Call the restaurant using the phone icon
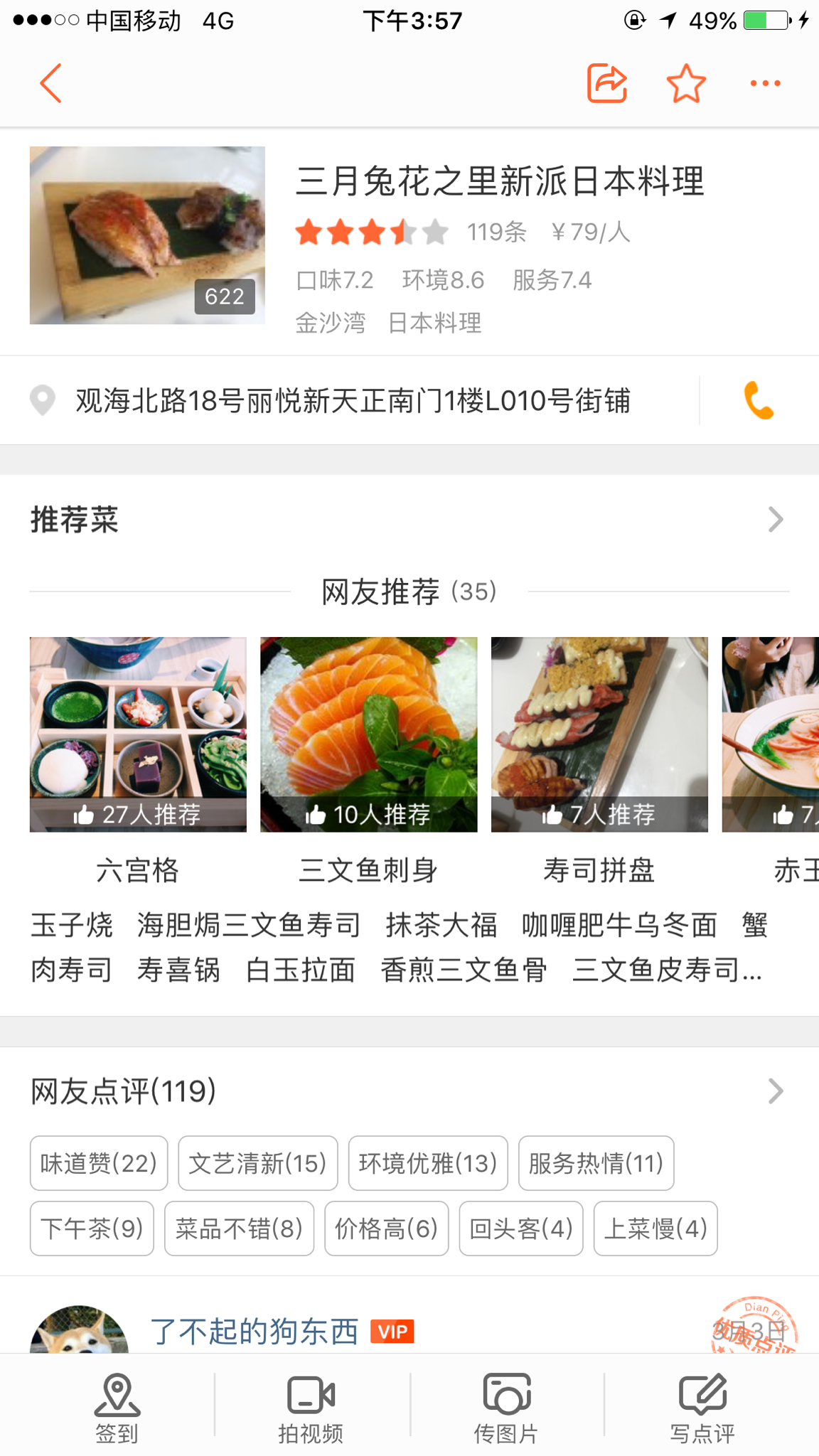This screenshot has width=819, height=1456. pyautogui.click(x=759, y=400)
